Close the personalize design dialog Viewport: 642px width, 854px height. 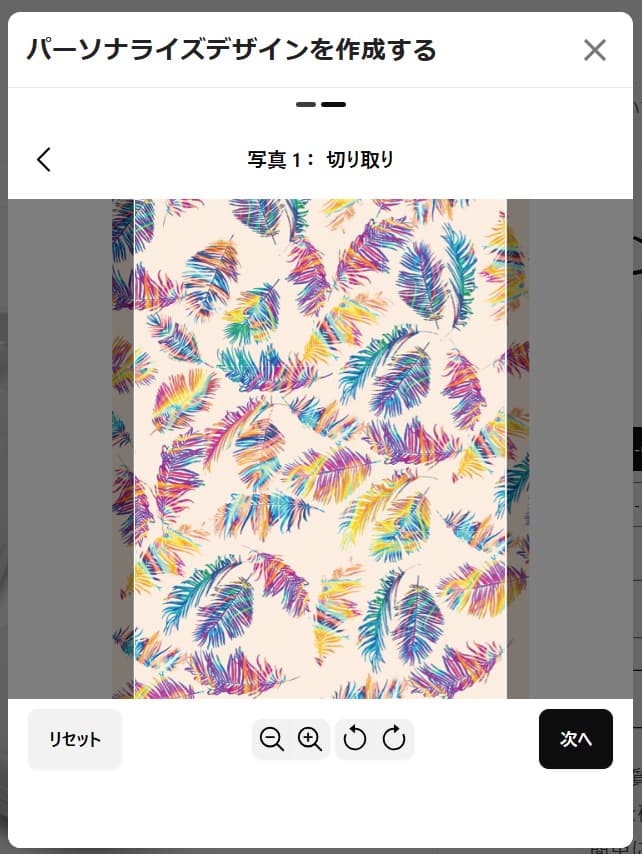[x=594, y=50]
